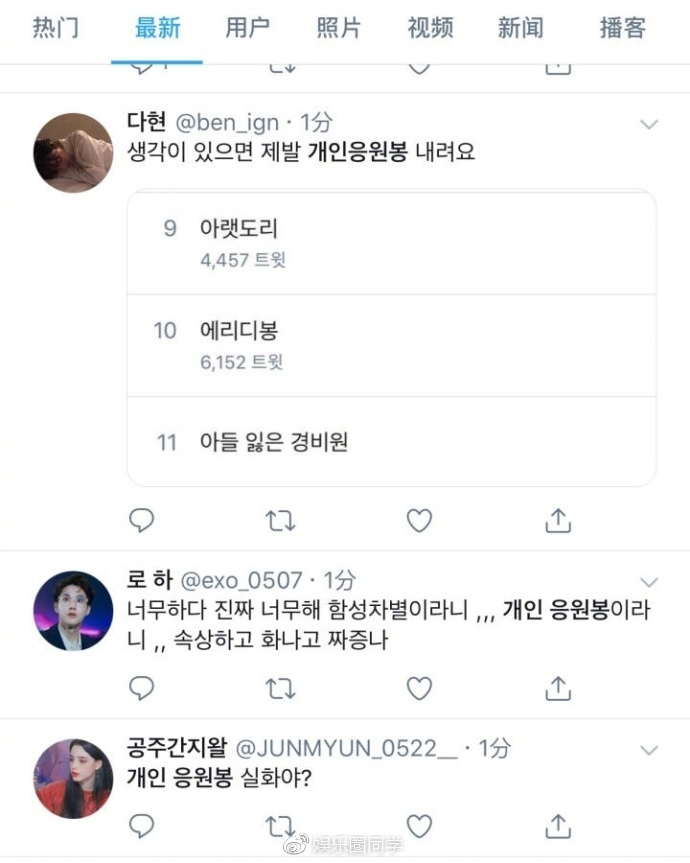Image resolution: width=690 pixels, height=863 pixels.
Task: Retweet the tweet by @exo_0507
Action: 280,688
